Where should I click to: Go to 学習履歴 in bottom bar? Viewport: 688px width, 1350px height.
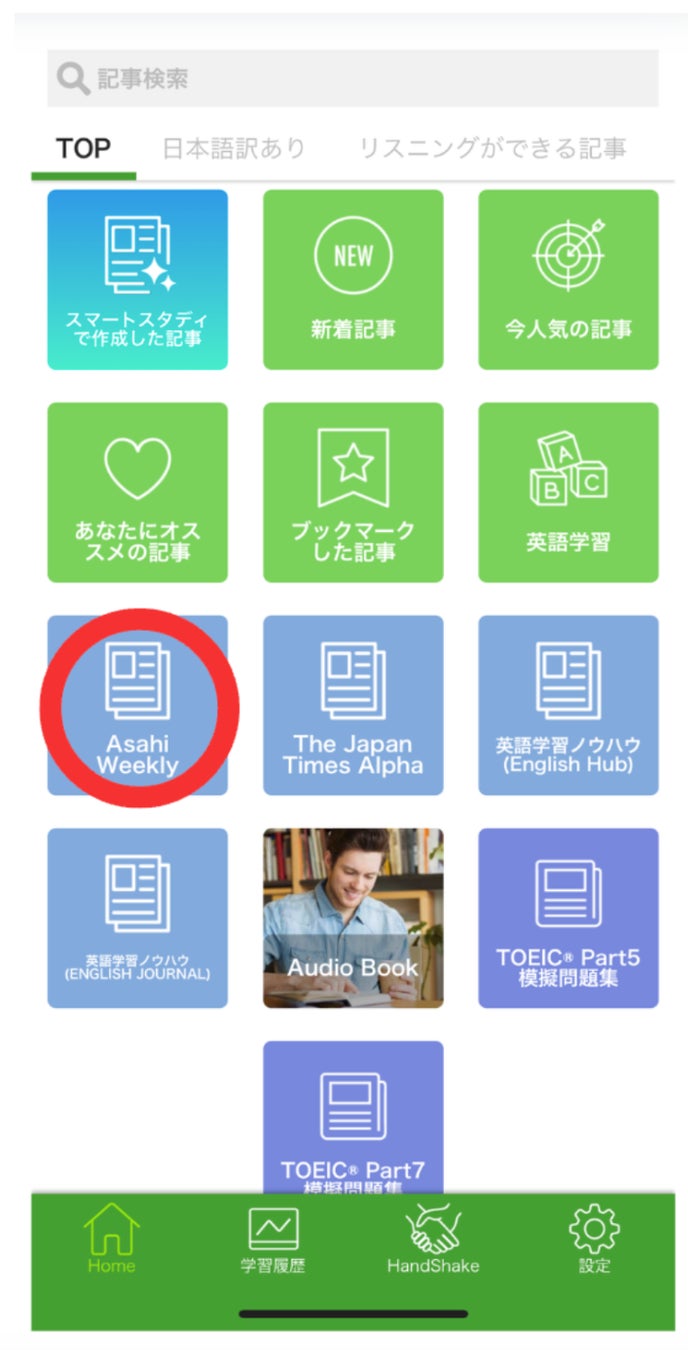point(273,1240)
